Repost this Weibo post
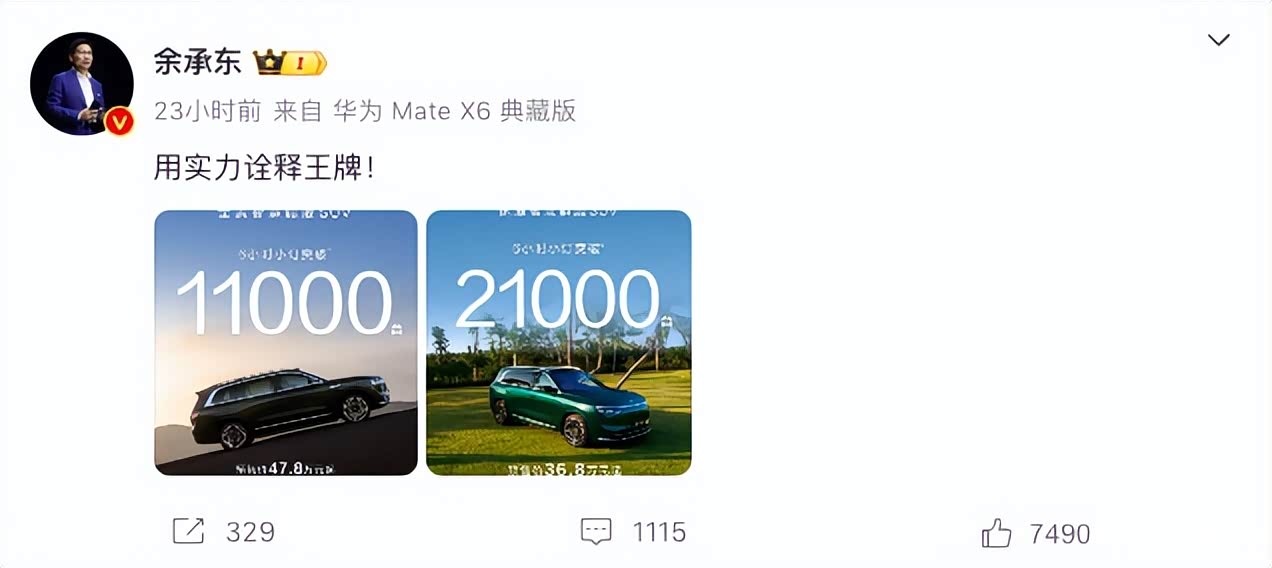 189,531
